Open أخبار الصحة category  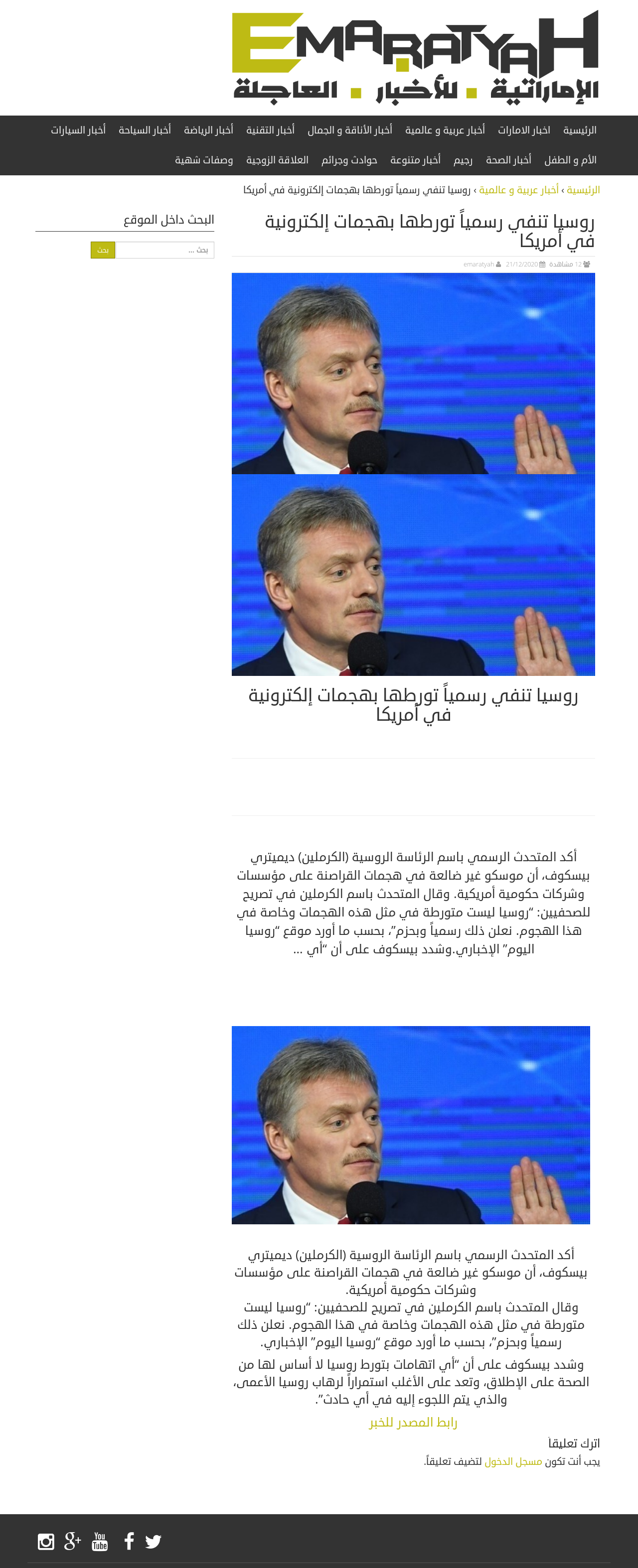coord(508,160)
